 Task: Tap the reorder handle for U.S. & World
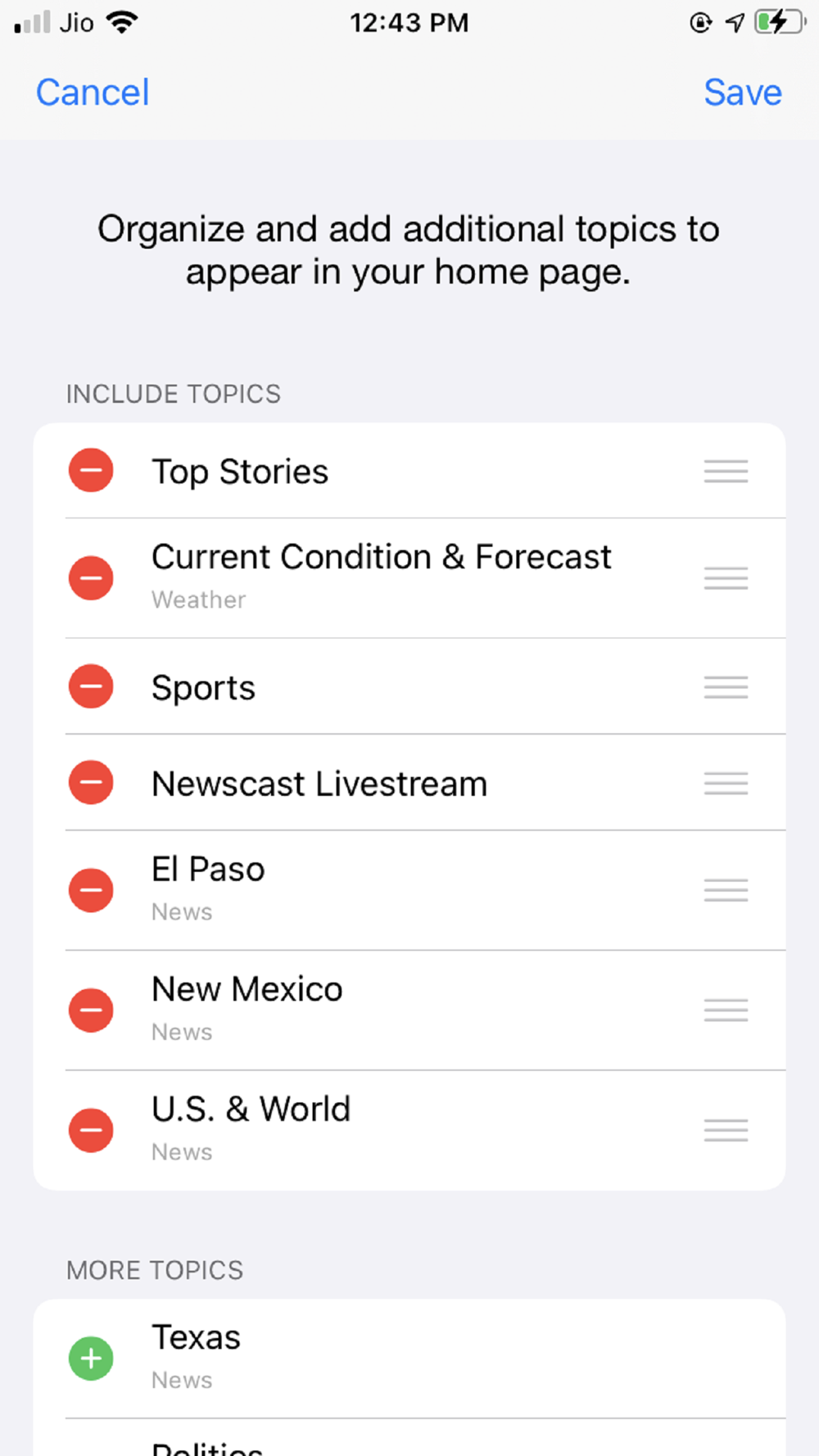[726, 1130]
